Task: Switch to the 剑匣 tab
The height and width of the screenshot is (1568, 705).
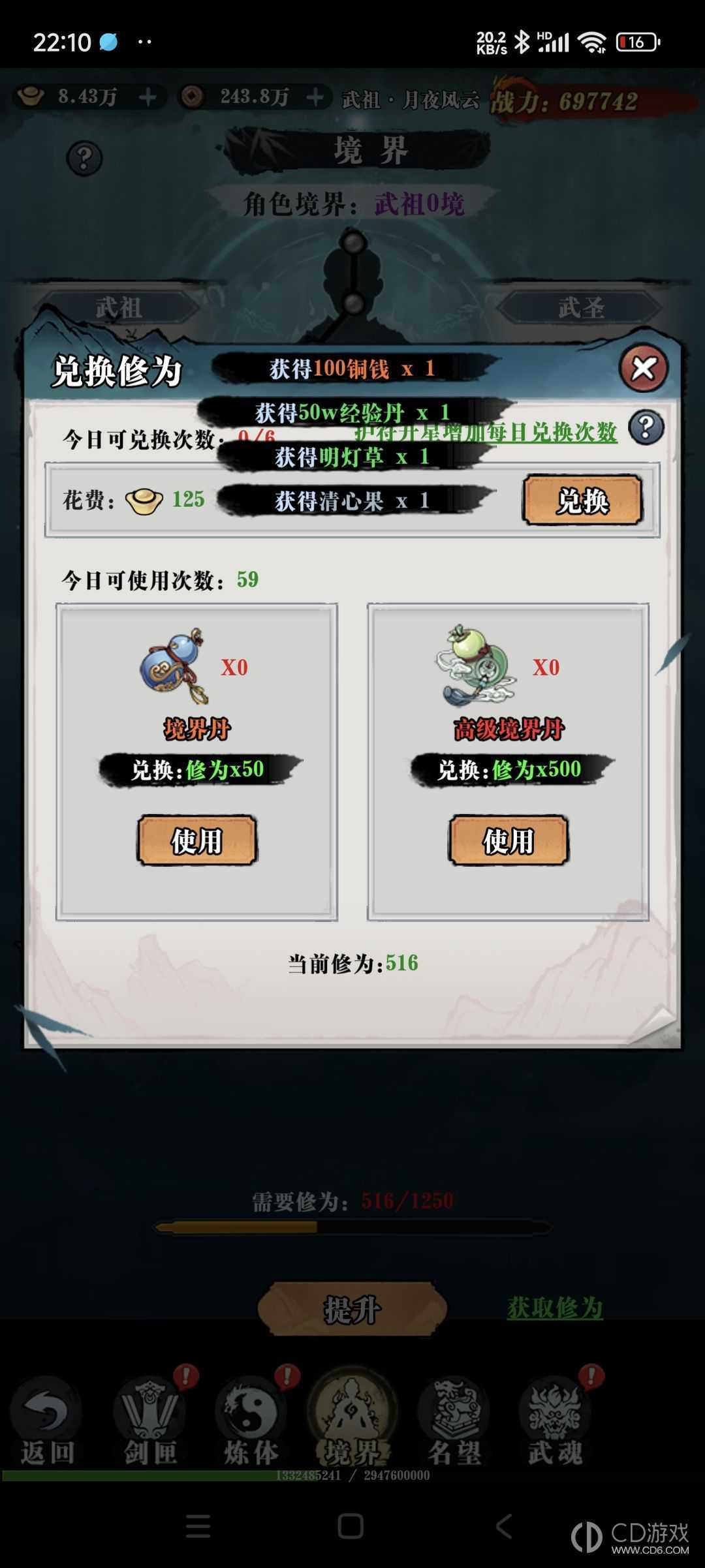Action: click(x=150, y=1424)
